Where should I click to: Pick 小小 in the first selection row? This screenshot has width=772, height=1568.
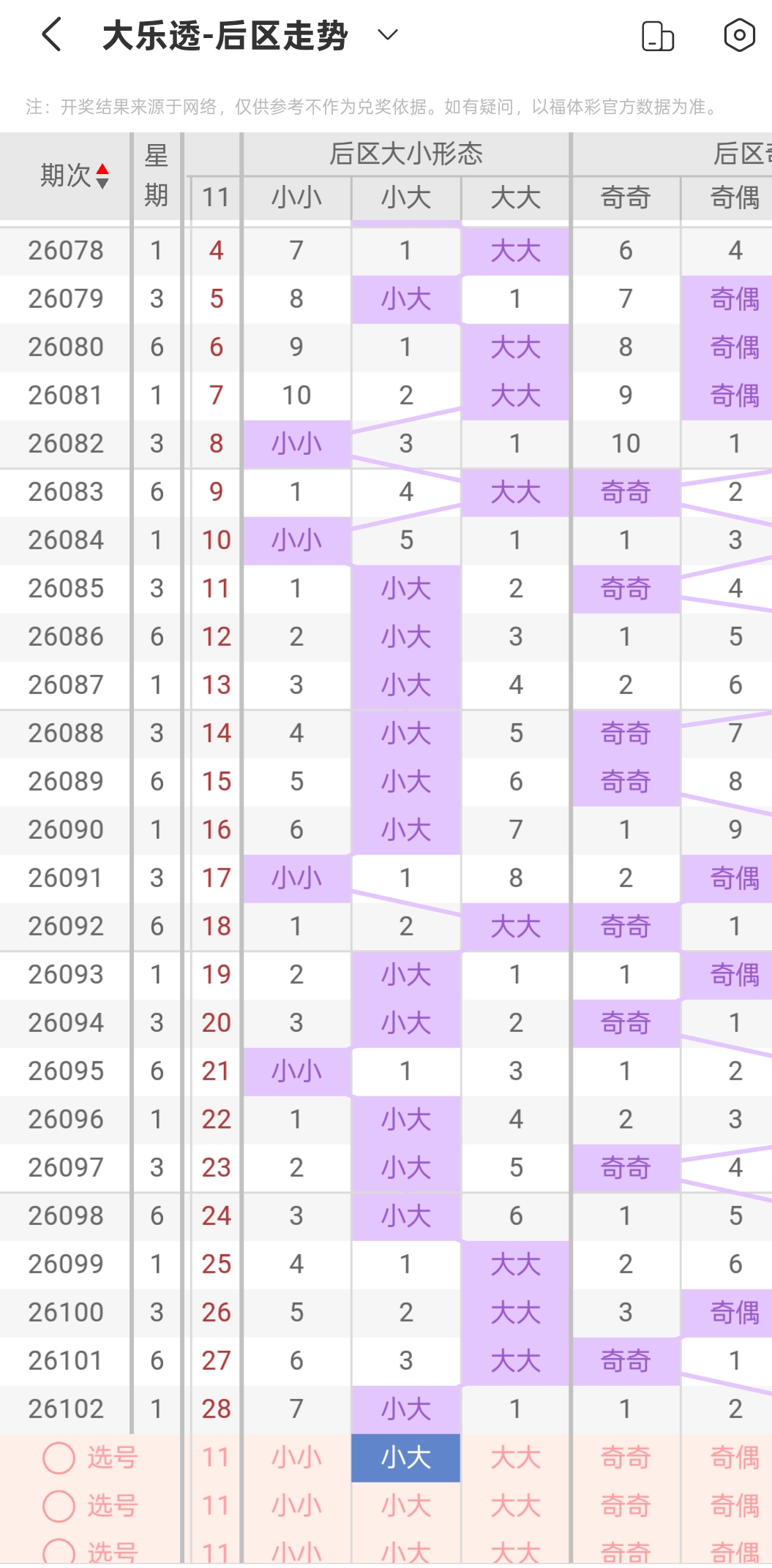[296, 1458]
